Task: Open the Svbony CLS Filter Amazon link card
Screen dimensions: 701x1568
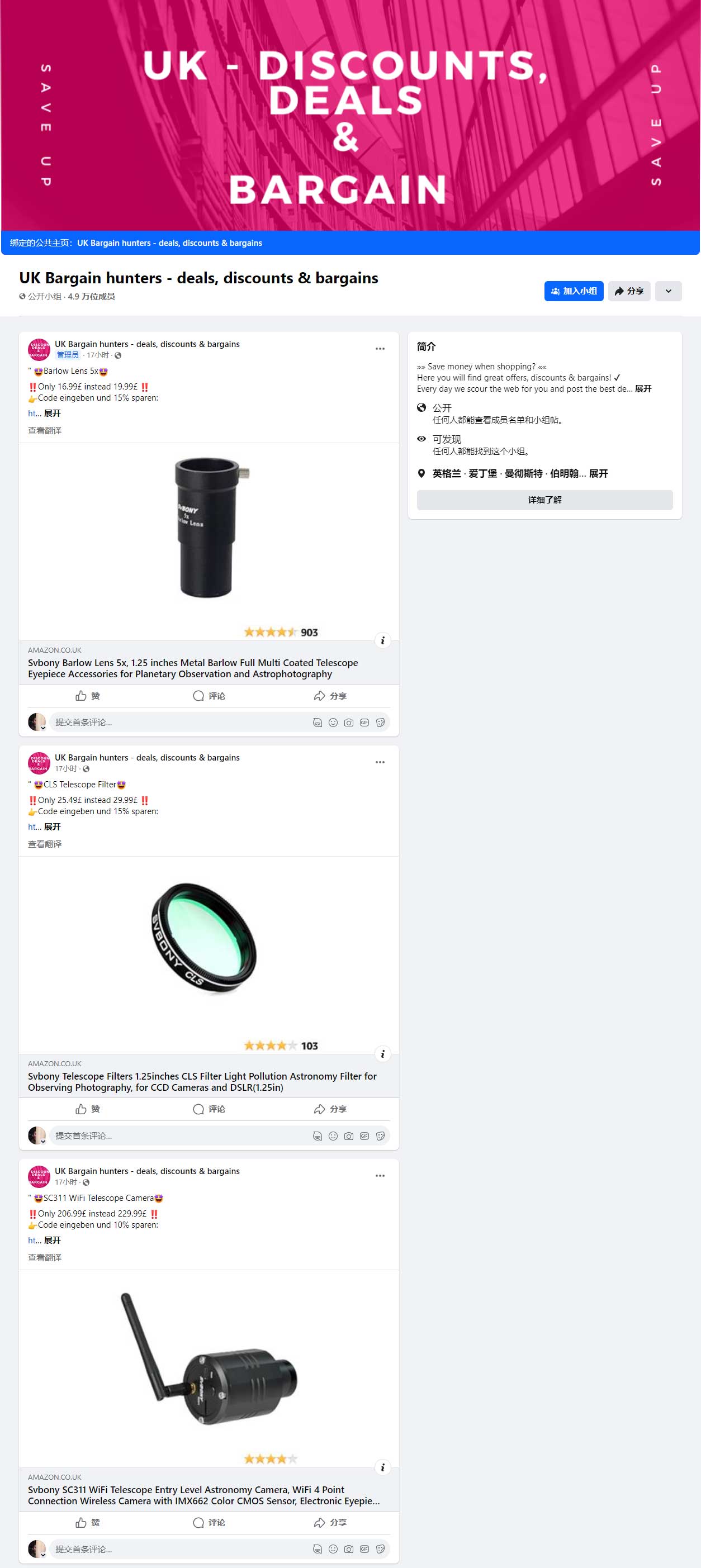Action: (x=202, y=1081)
